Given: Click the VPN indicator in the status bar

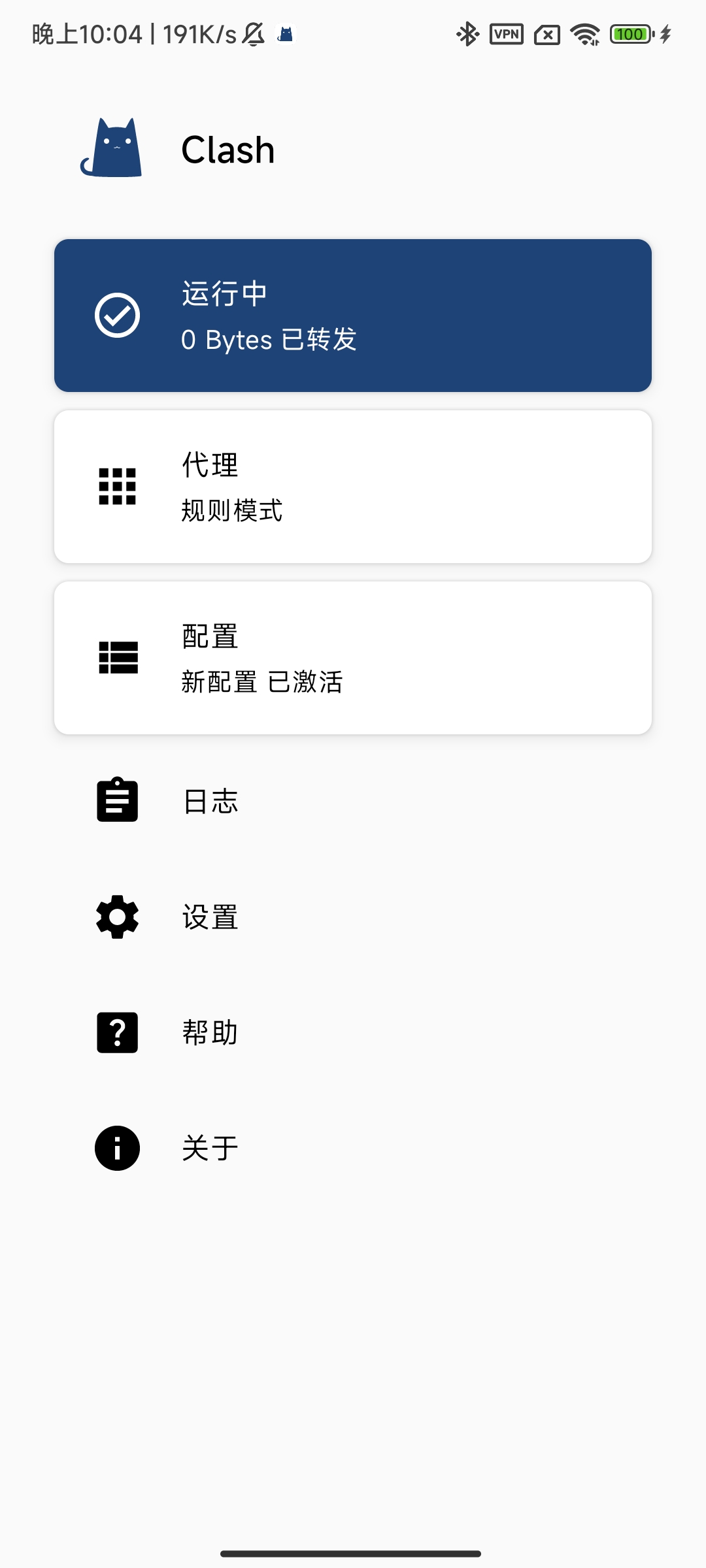Looking at the screenshot, I should point(507,33).
